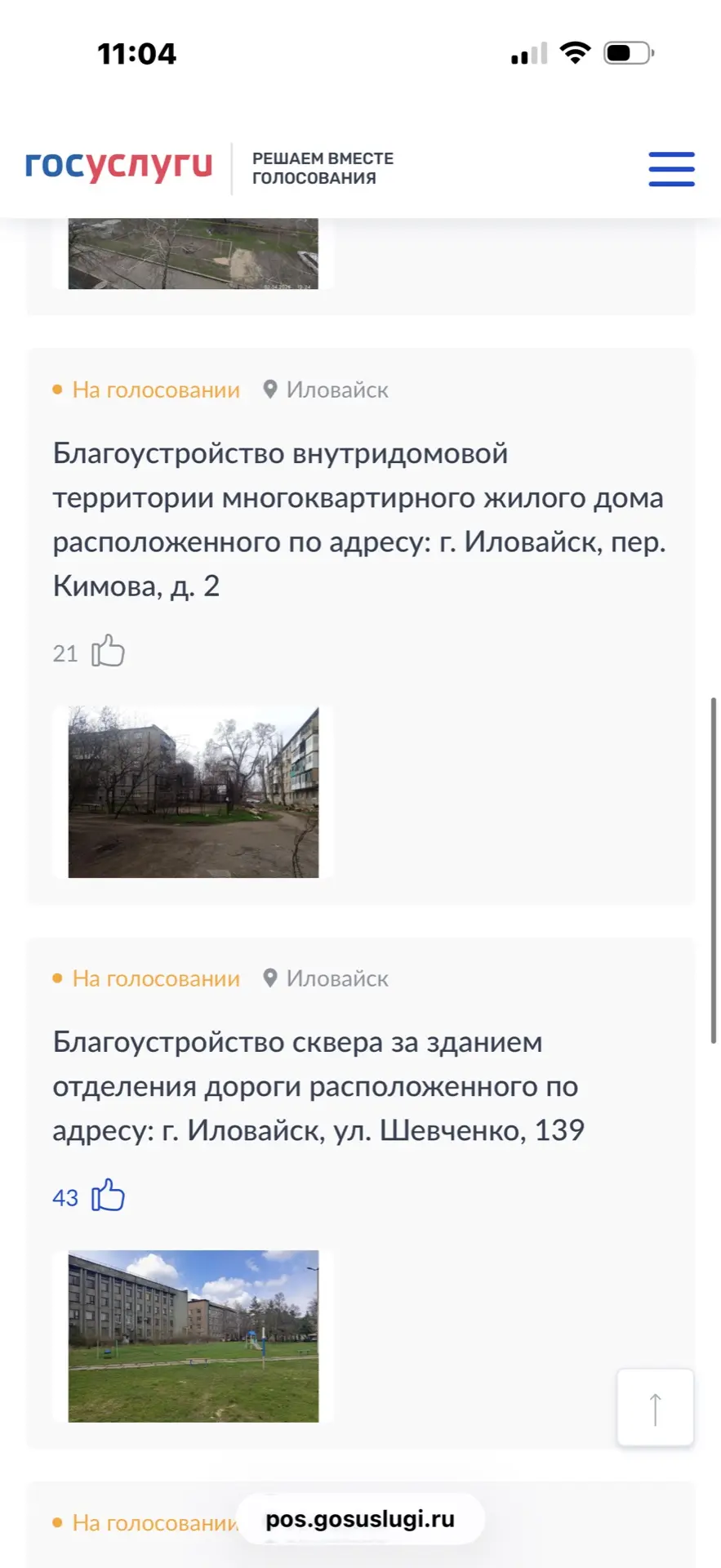721x1568 pixels.
Task: Like the Кимова, д. 2 project
Action: click(x=108, y=651)
